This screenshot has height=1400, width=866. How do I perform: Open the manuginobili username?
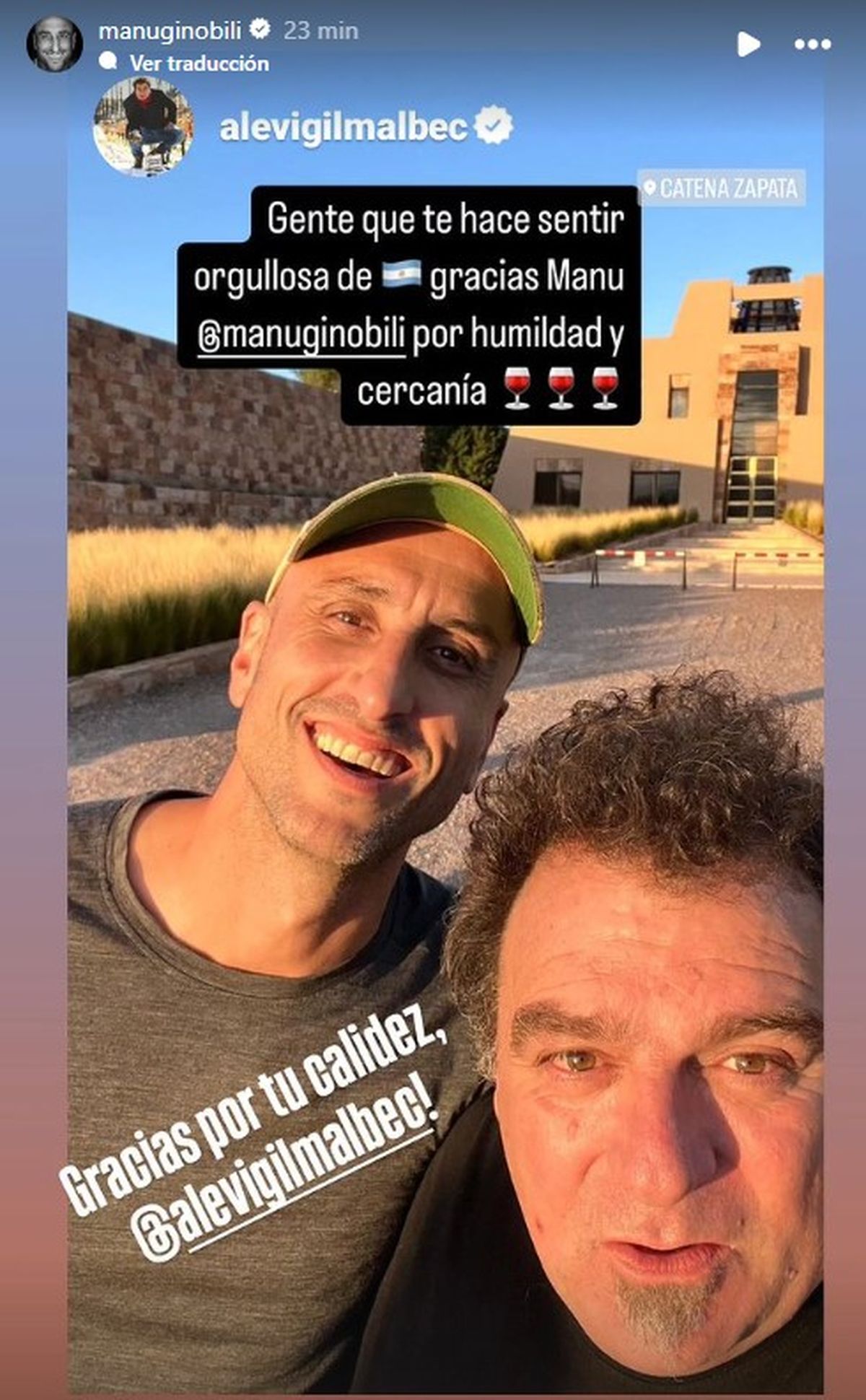tap(170, 30)
